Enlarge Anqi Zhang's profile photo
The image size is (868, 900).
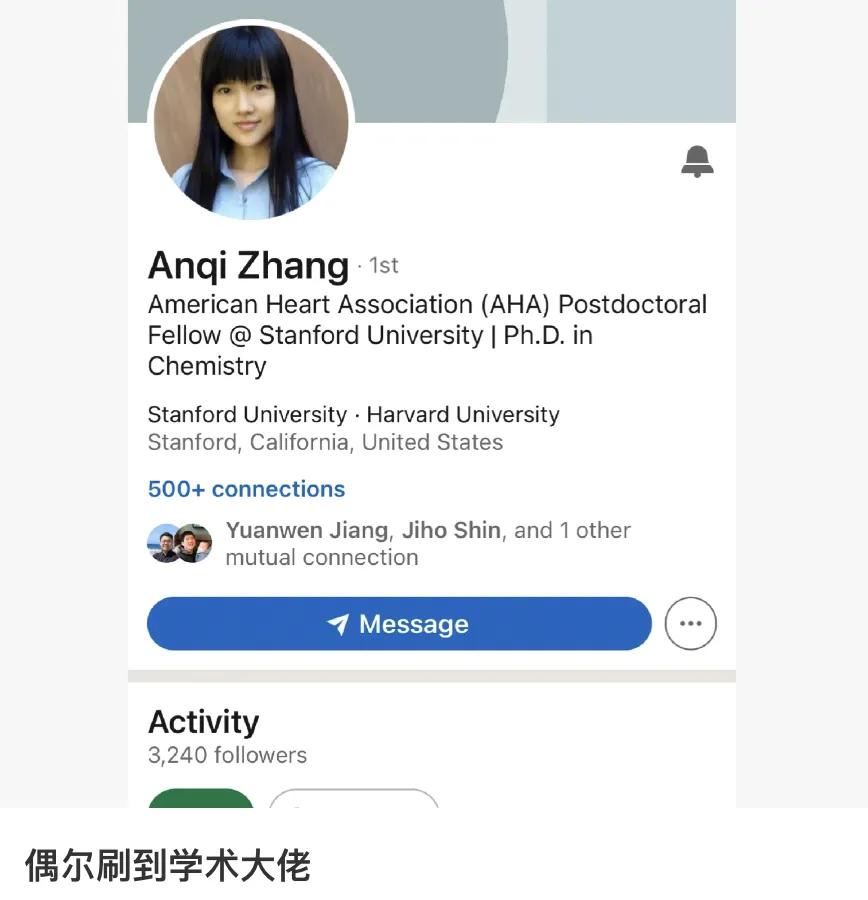click(251, 121)
